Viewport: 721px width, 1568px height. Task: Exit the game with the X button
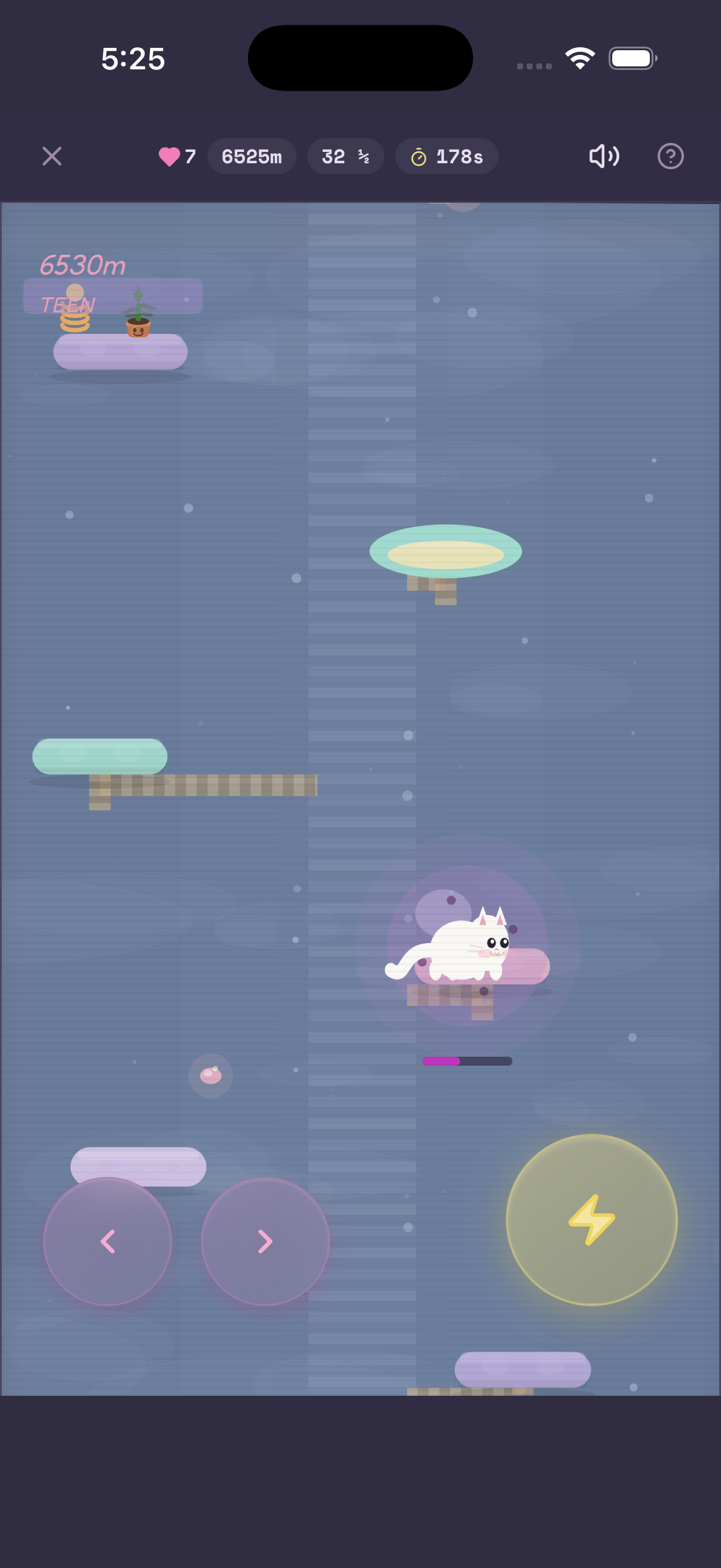[52, 157]
